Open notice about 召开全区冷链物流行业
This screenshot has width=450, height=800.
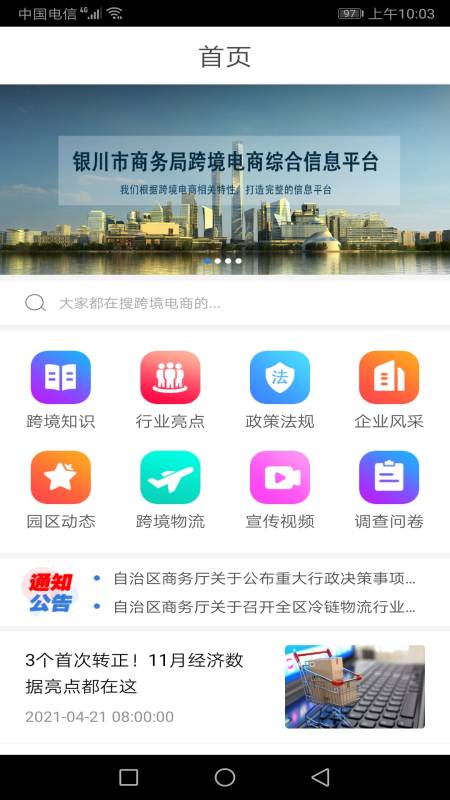[x=264, y=607]
